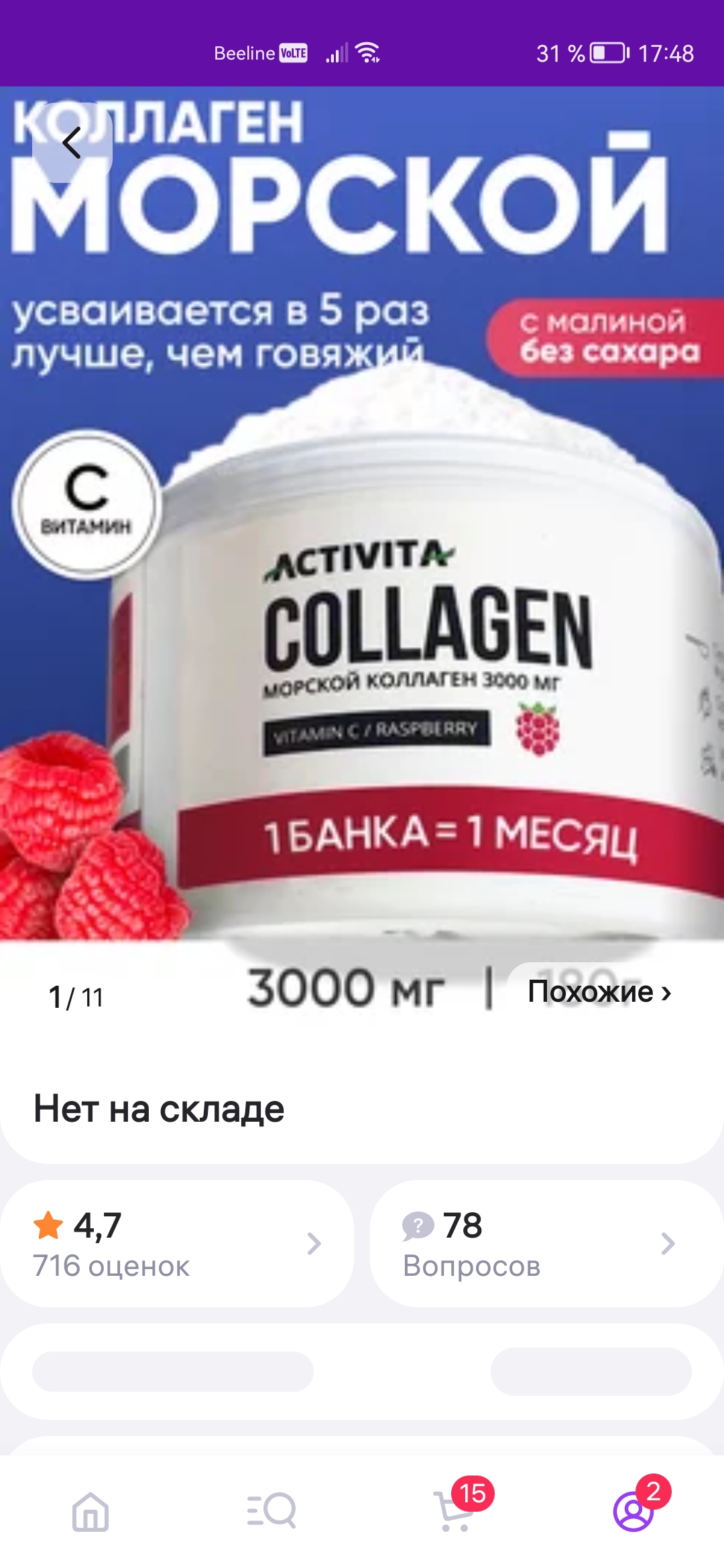Open the 78 Вопросов questions card
Screen dimensions: 724x1568
[x=546, y=1244]
